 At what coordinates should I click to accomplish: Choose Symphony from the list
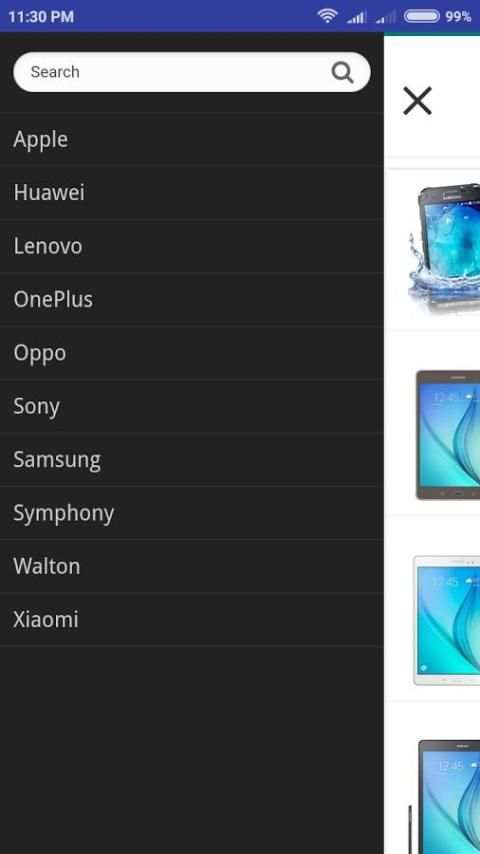click(x=191, y=513)
